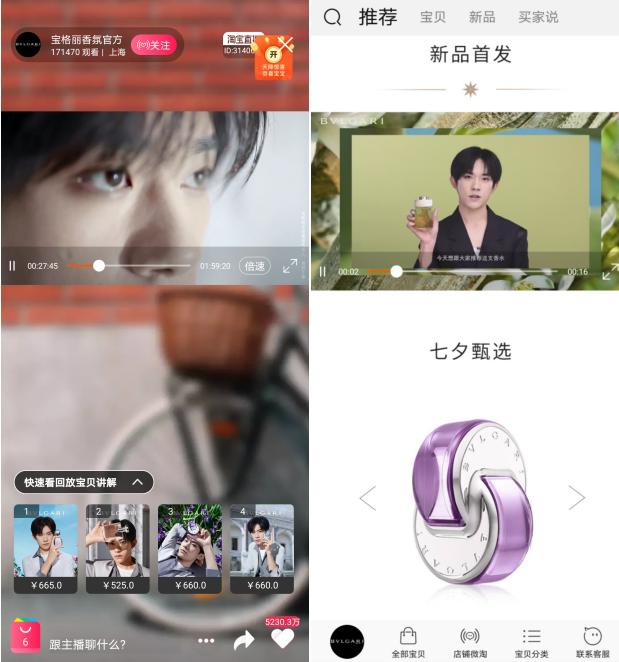Follow 宝格丽香氛官方 with the 关注 button

pos(154,45)
